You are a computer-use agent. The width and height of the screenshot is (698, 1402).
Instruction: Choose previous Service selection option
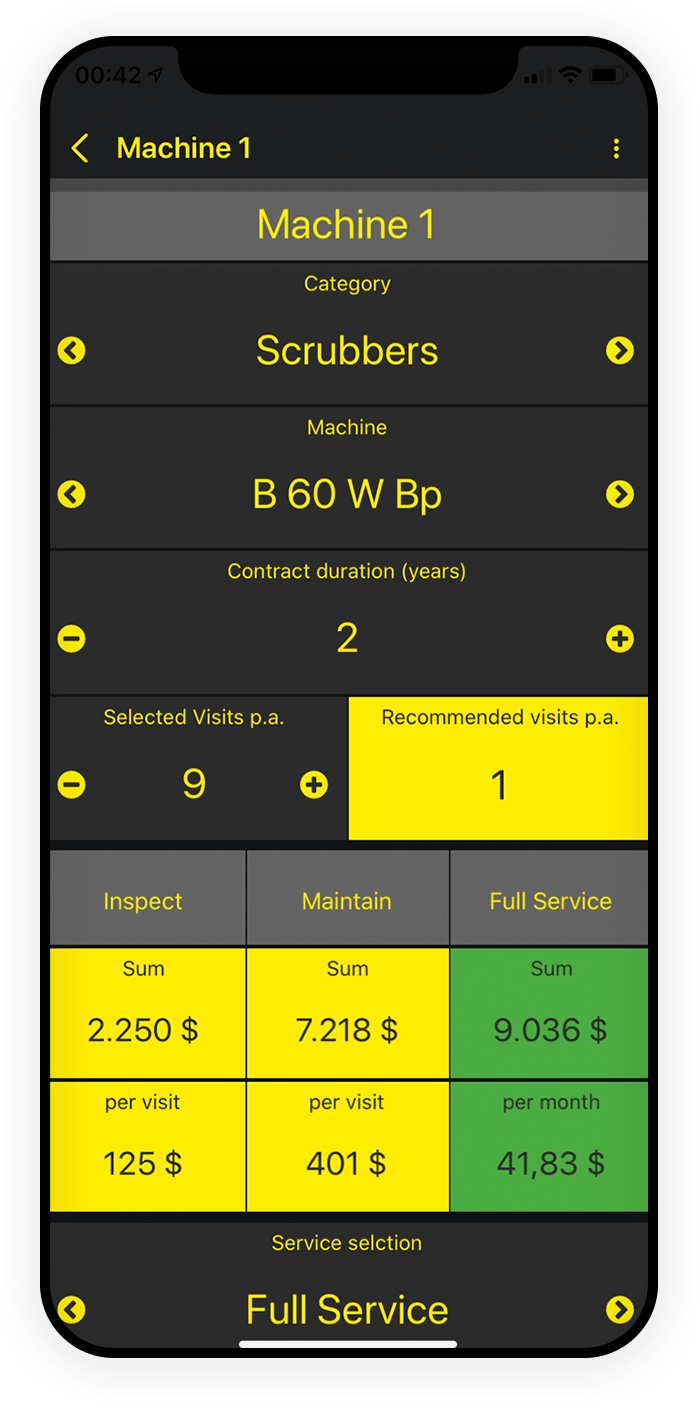pos(72,1310)
